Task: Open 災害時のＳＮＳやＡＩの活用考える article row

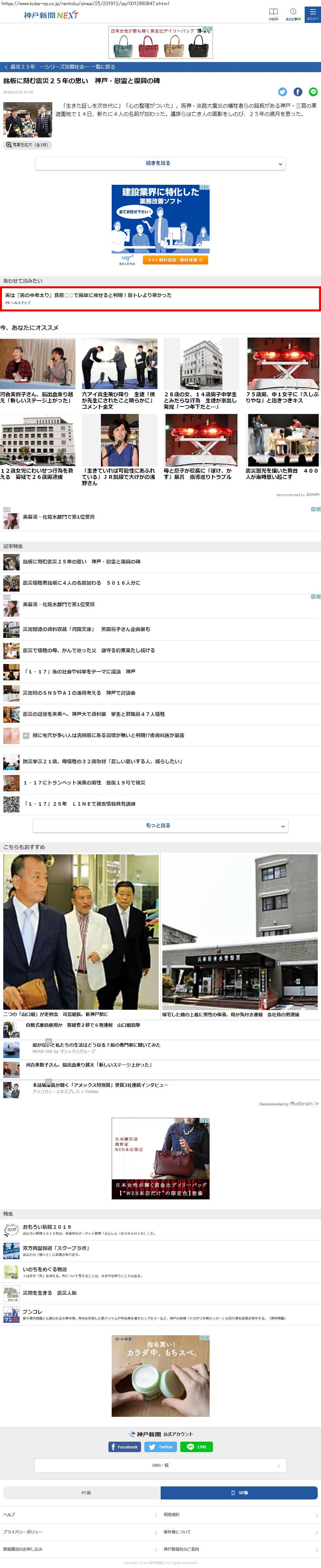Action: coord(79,693)
